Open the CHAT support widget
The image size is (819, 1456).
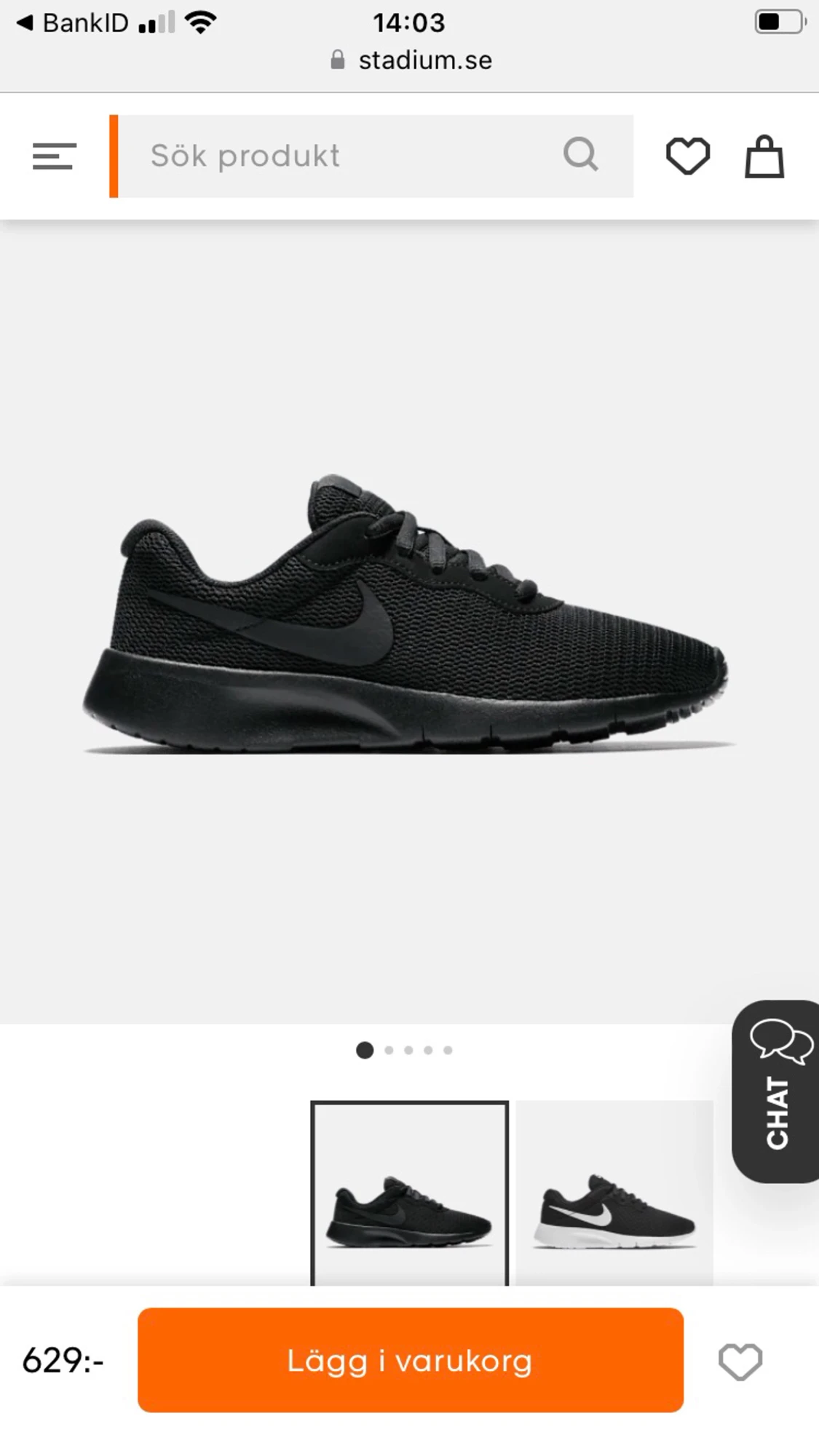coord(777,1090)
